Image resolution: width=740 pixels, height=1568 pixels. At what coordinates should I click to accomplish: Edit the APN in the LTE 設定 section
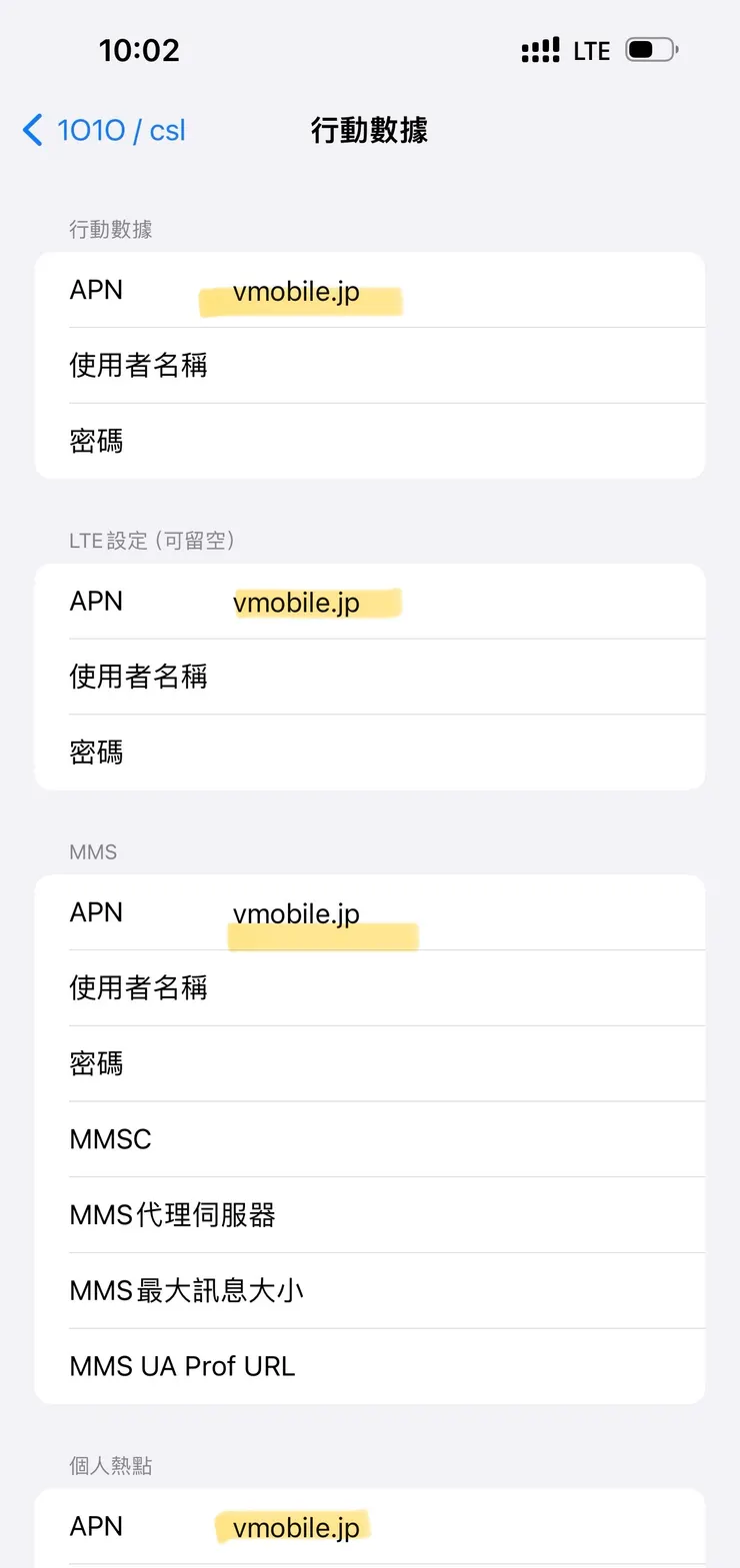(x=315, y=602)
